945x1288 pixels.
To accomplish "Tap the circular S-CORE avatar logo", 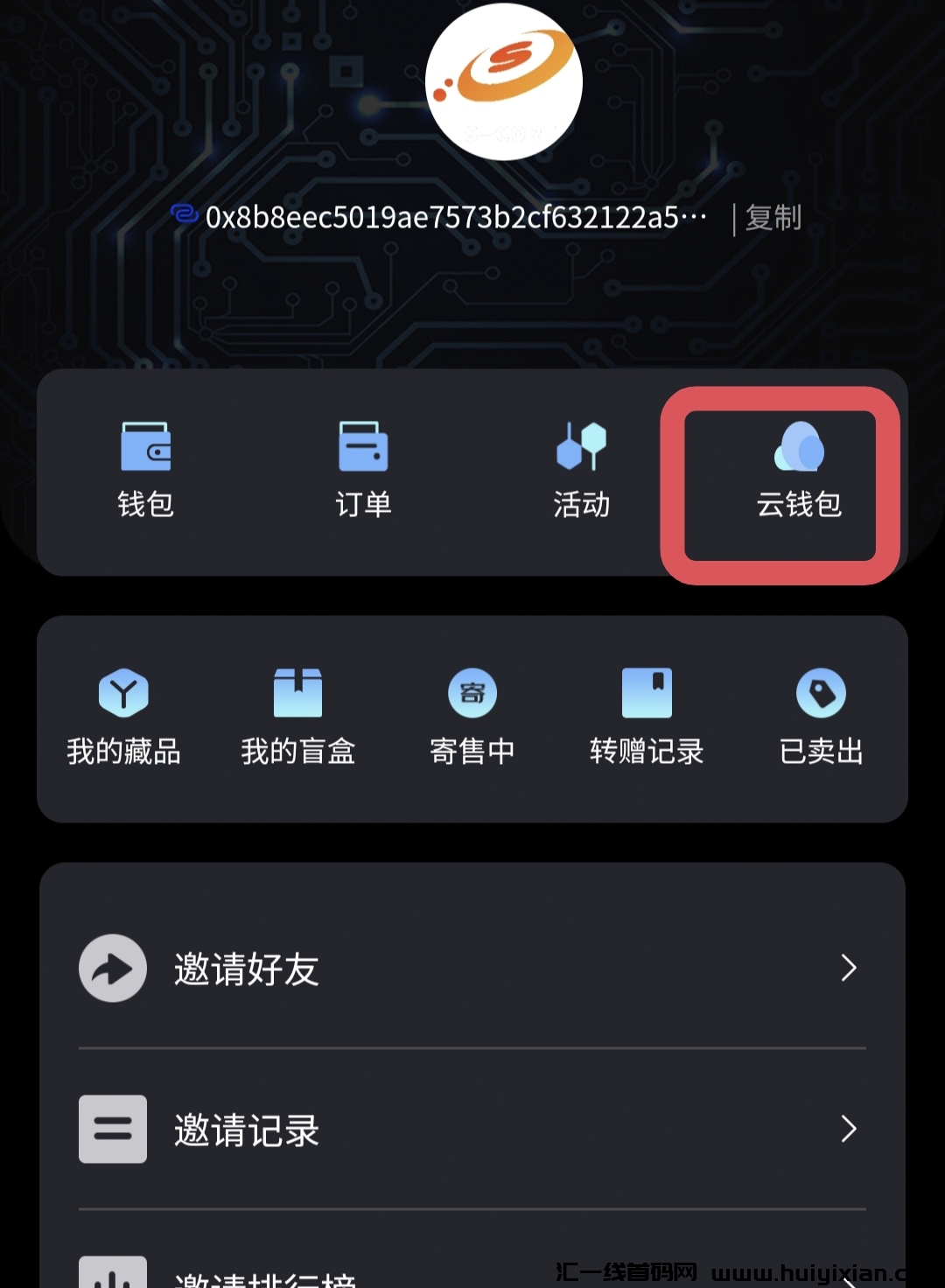I will coord(503,81).
